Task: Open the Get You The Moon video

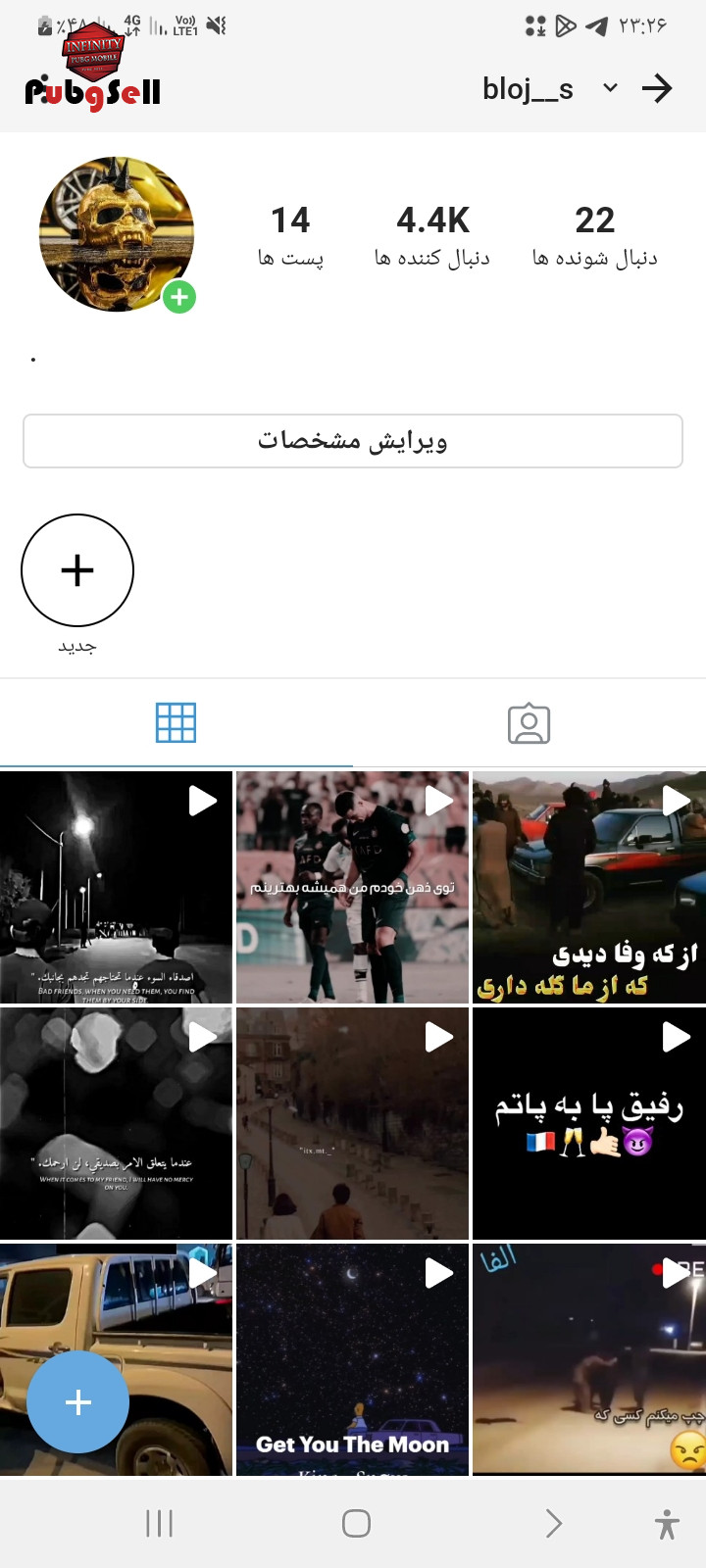Action: (352, 1359)
